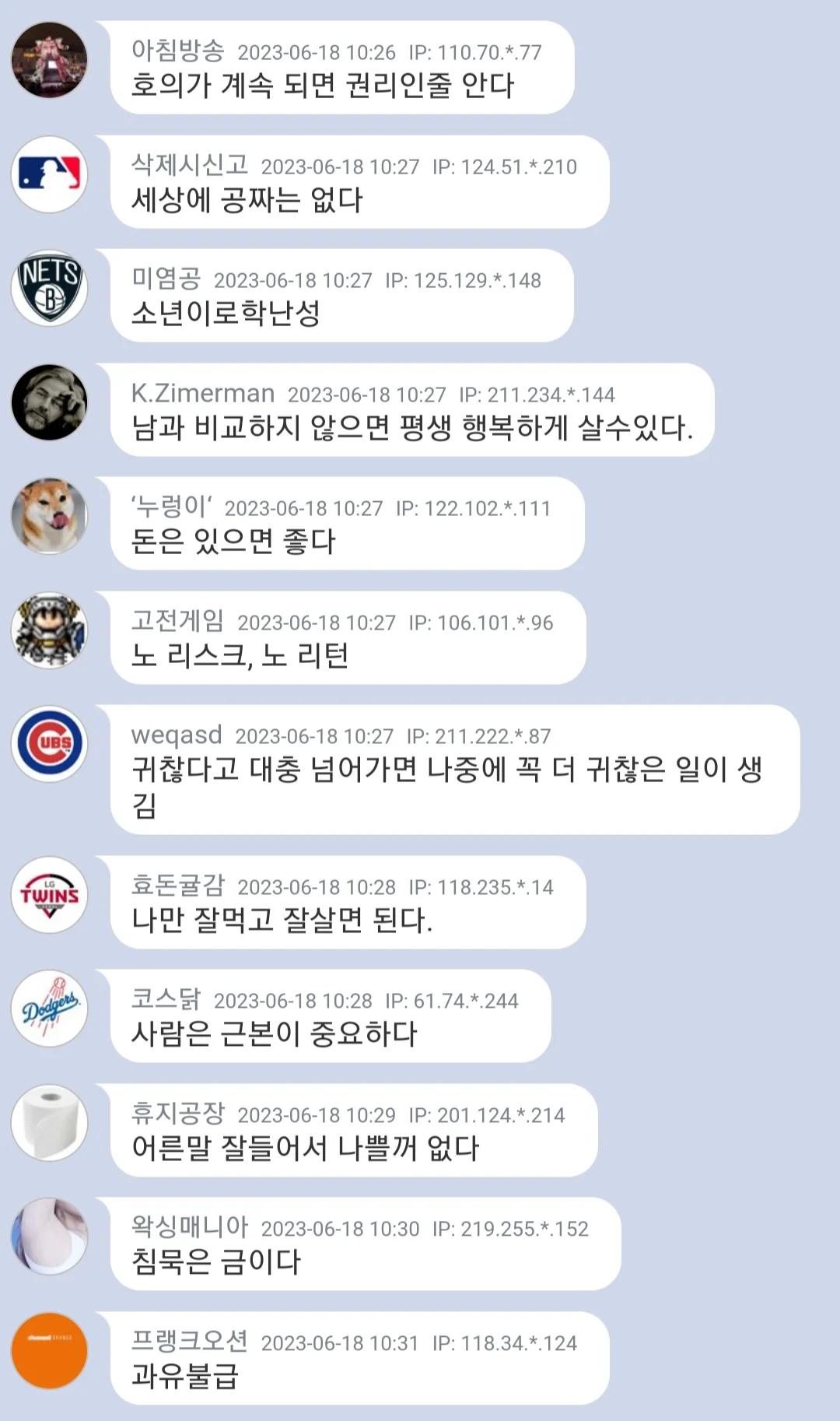
Task: Open 코스닭's Dodgers avatar
Action: (50, 1009)
